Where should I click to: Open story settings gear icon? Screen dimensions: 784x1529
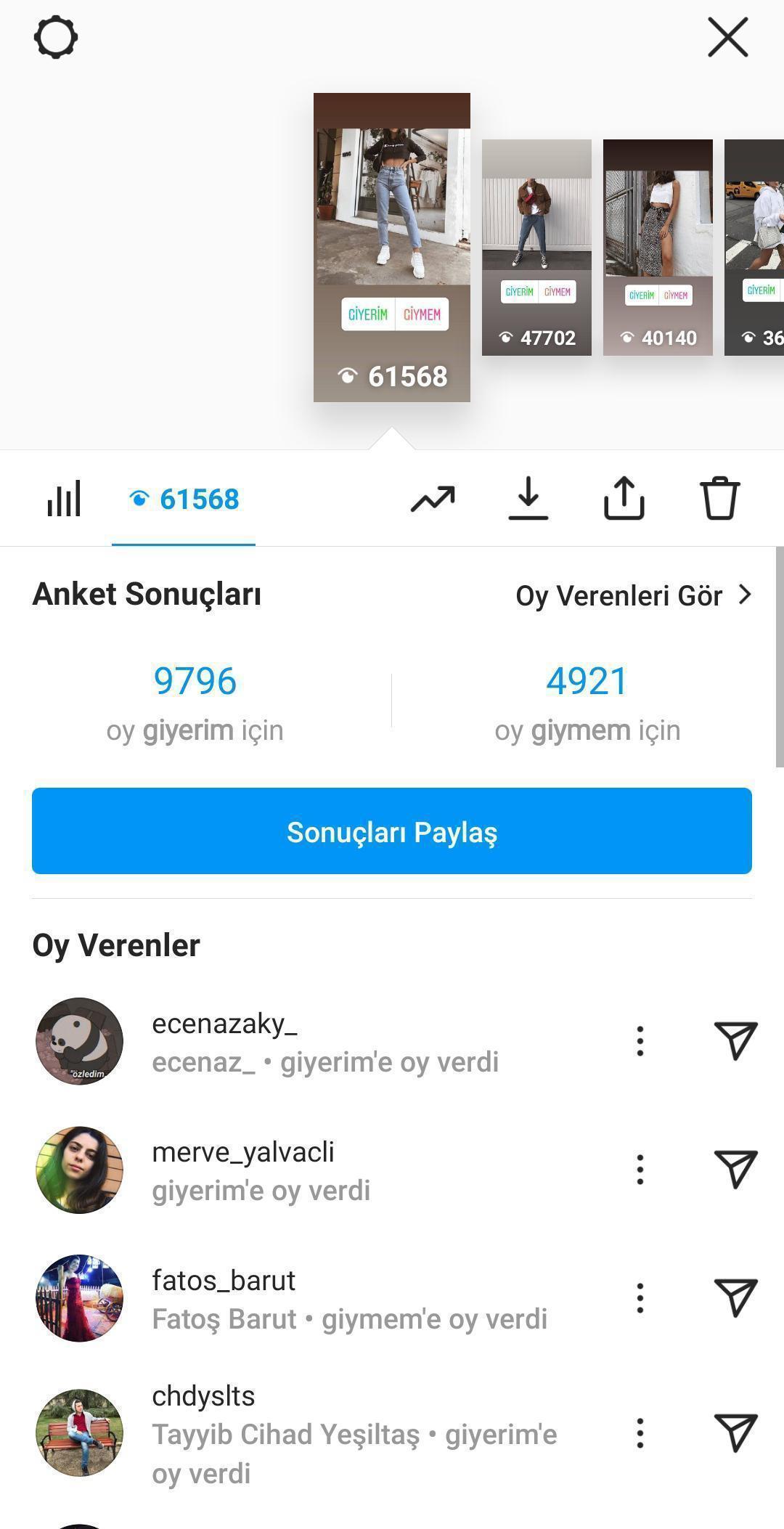56,38
